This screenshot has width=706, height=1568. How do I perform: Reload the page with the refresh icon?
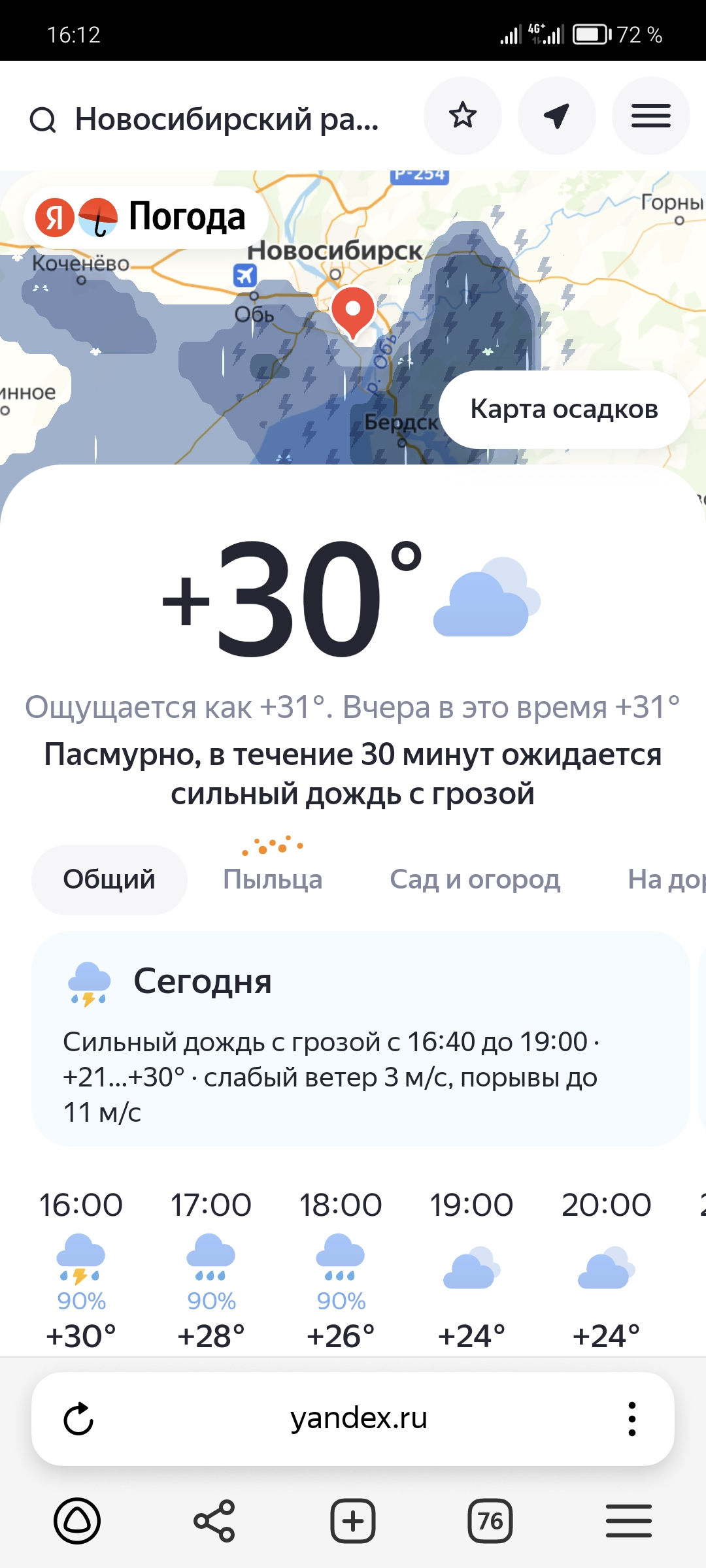point(78,1418)
